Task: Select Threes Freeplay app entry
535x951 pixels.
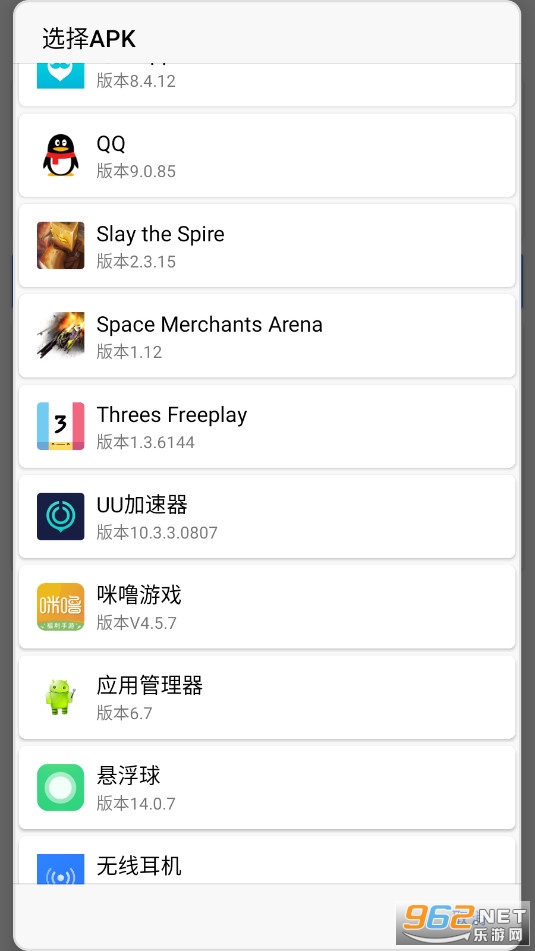Action: point(267,426)
